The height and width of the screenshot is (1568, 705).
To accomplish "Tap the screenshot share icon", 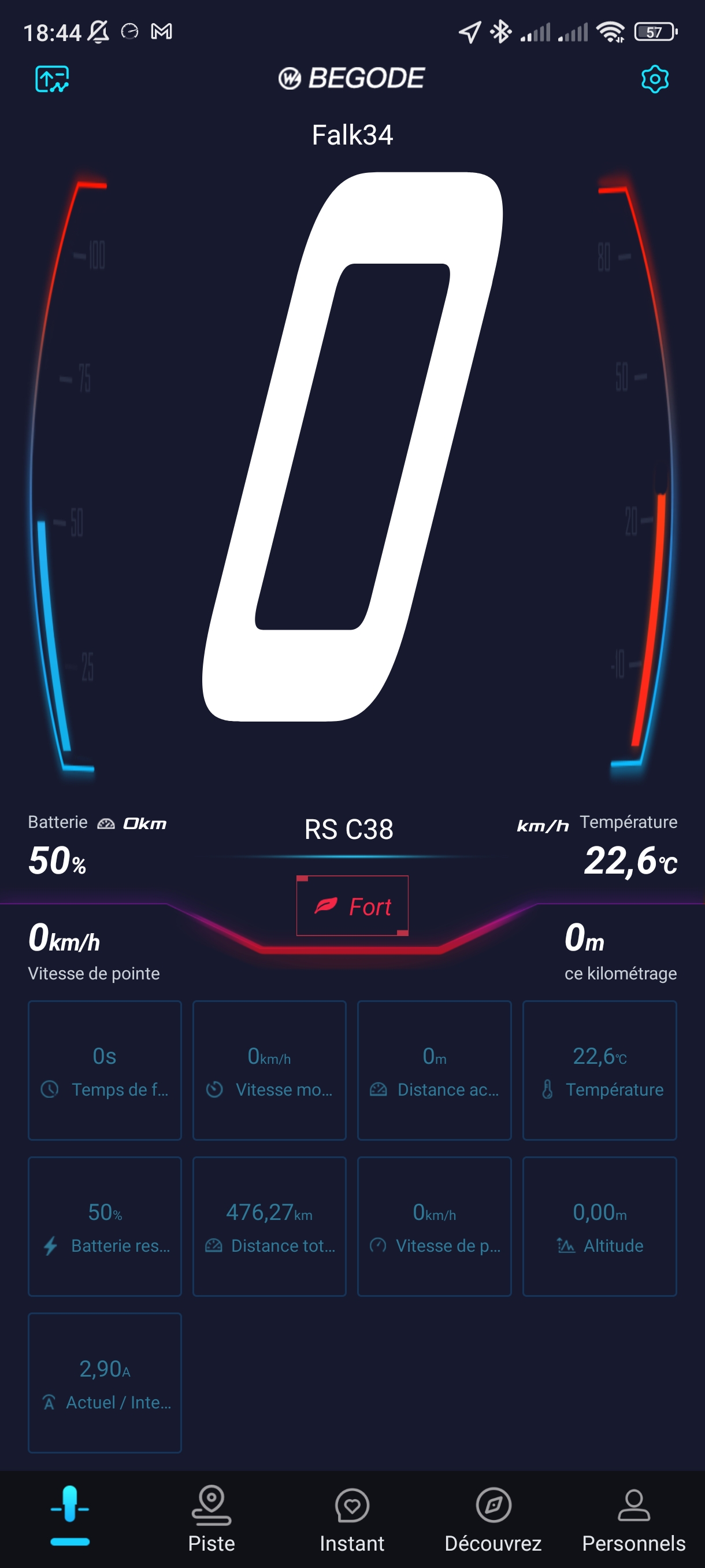I will click(51, 79).
